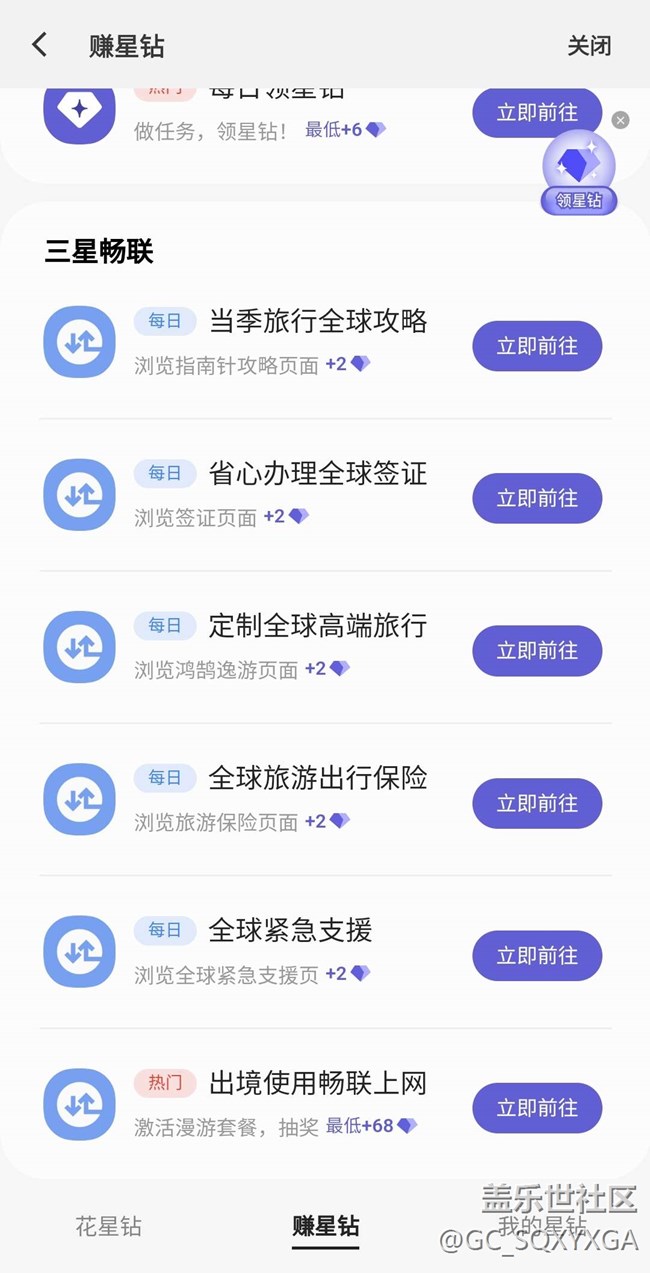Image resolution: width=650 pixels, height=1273 pixels.
Task: Tap 立即前往 next to 全球紧急支援
Action: [537, 956]
